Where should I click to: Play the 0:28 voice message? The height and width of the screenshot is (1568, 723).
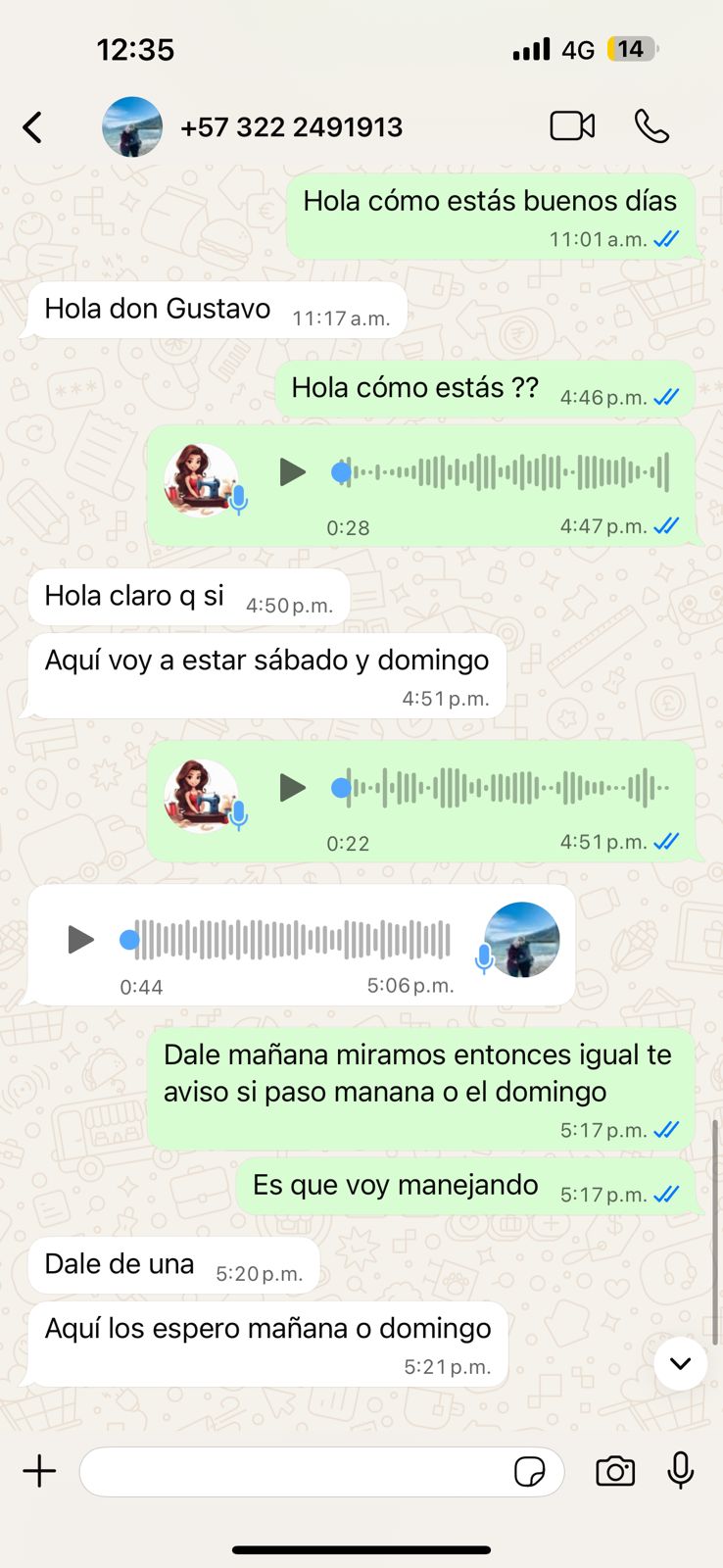coord(292,472)
